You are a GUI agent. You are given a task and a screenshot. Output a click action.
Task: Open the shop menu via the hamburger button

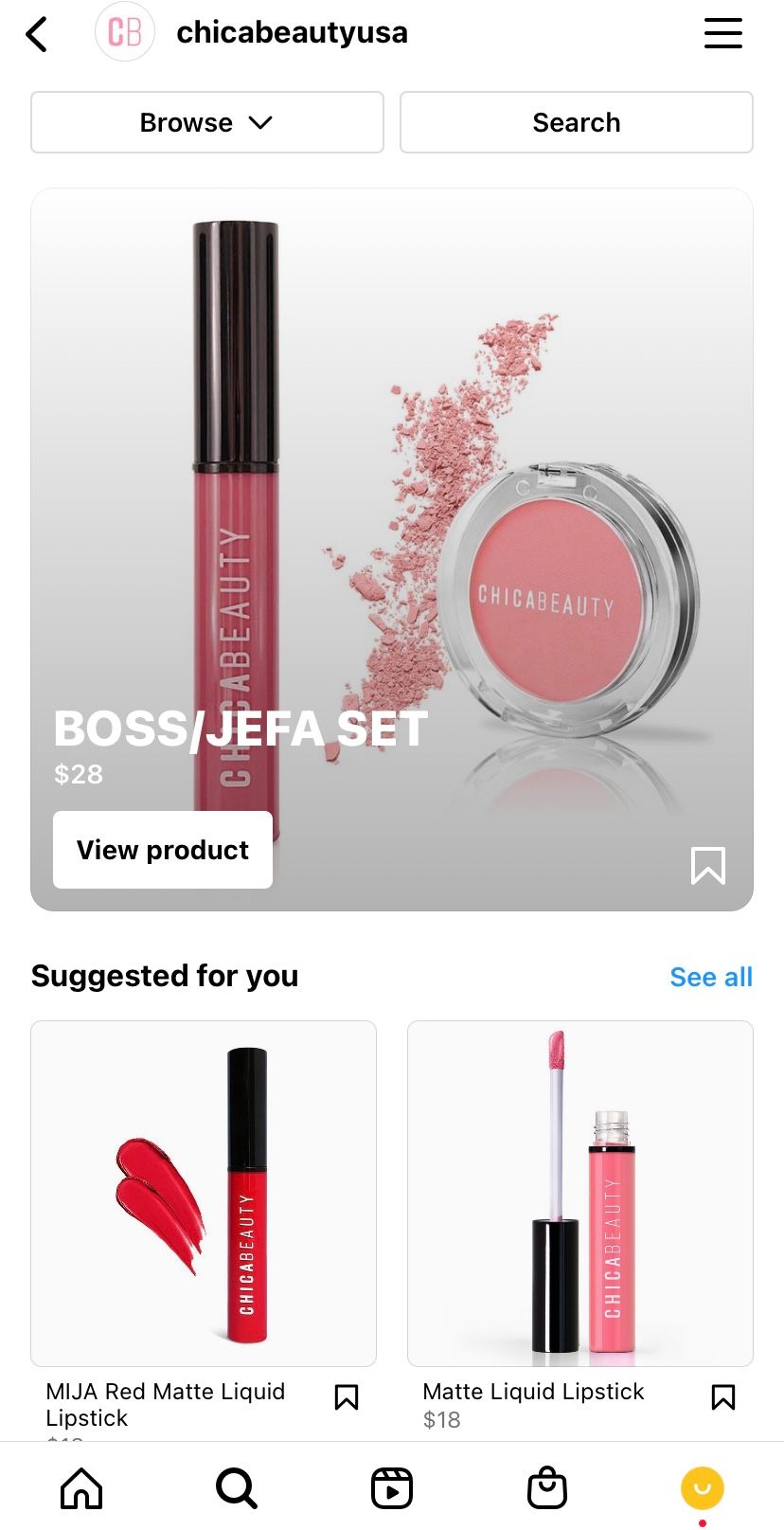coord(723,32)
